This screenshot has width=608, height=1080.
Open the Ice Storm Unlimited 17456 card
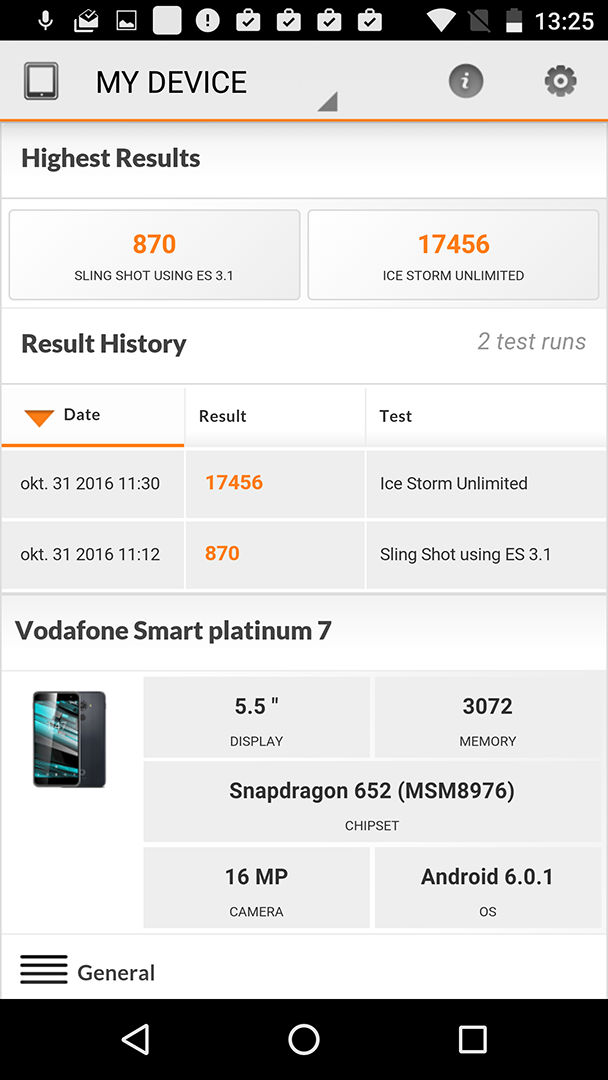tap(453, 255)
